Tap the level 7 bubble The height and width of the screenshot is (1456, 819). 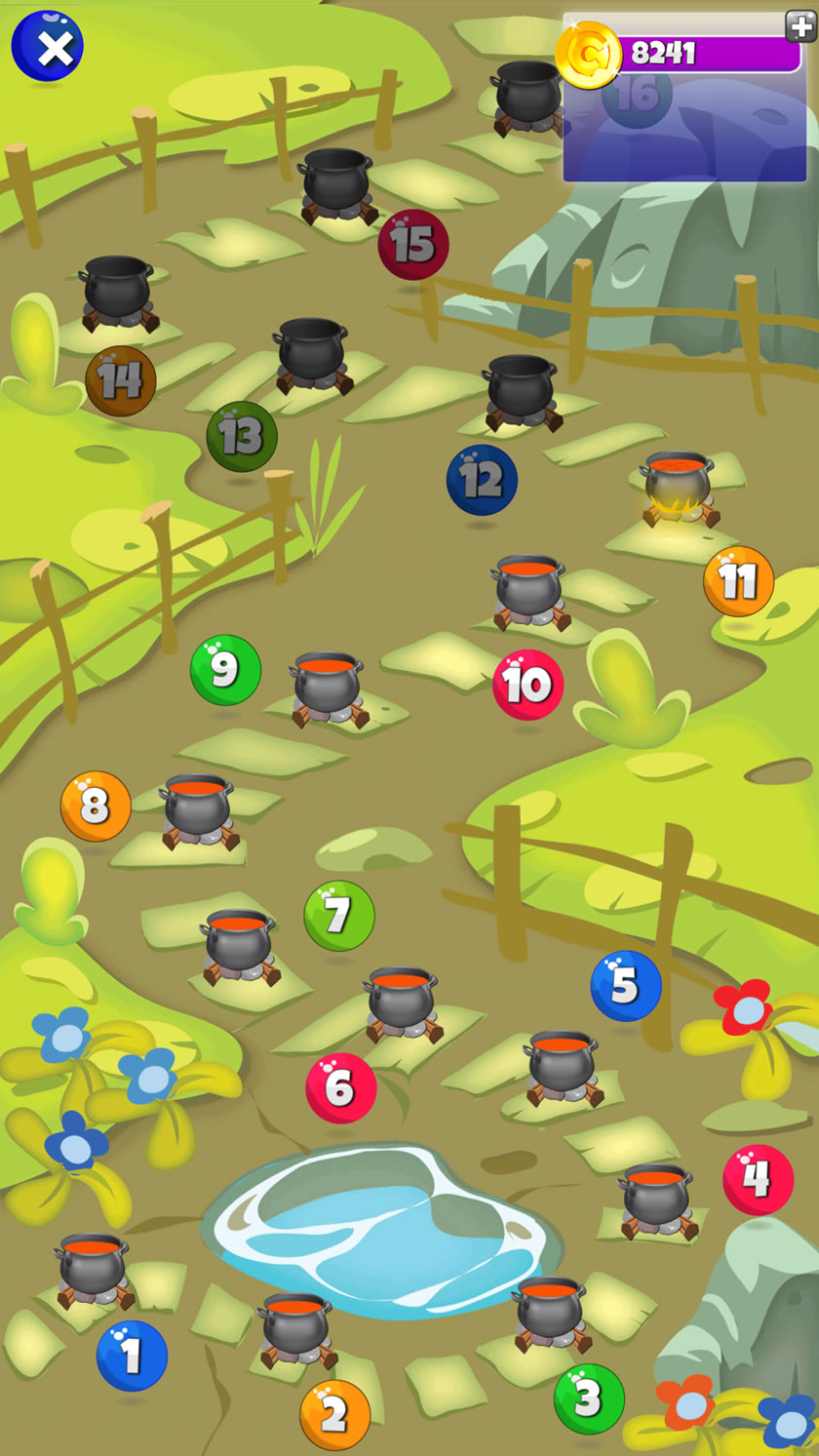[x=338, y=916]
